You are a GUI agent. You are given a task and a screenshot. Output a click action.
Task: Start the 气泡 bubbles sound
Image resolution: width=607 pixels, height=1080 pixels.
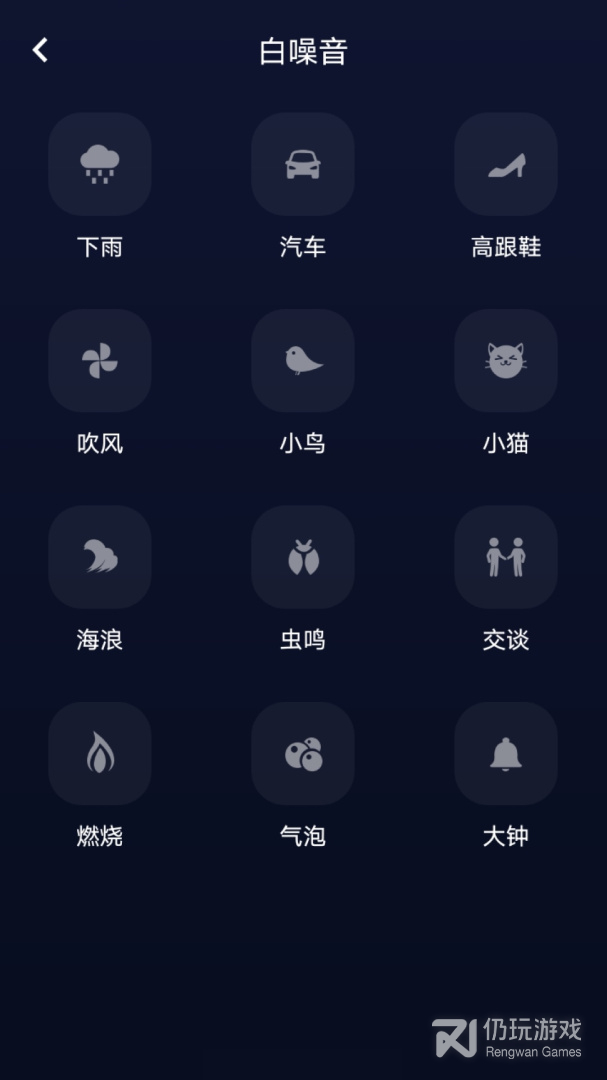click(303, 754)
